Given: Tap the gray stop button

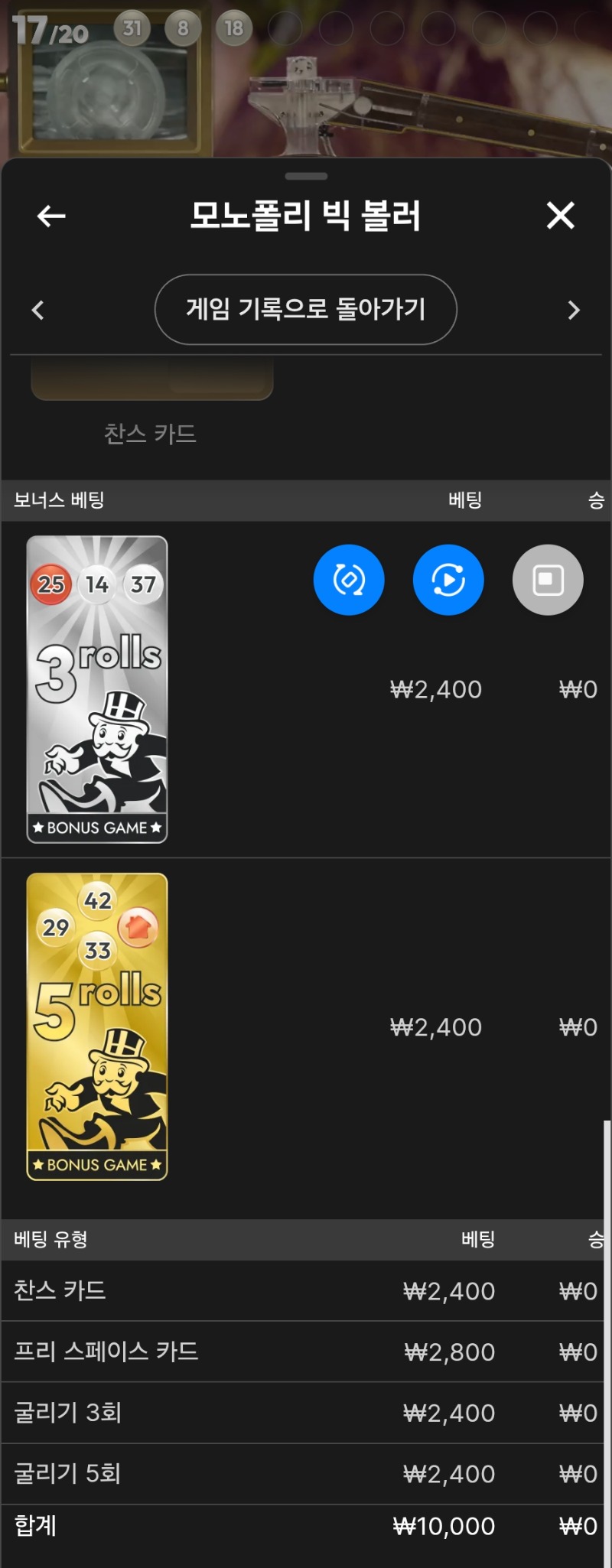Looking at the screenshot, I should (548, 580).
